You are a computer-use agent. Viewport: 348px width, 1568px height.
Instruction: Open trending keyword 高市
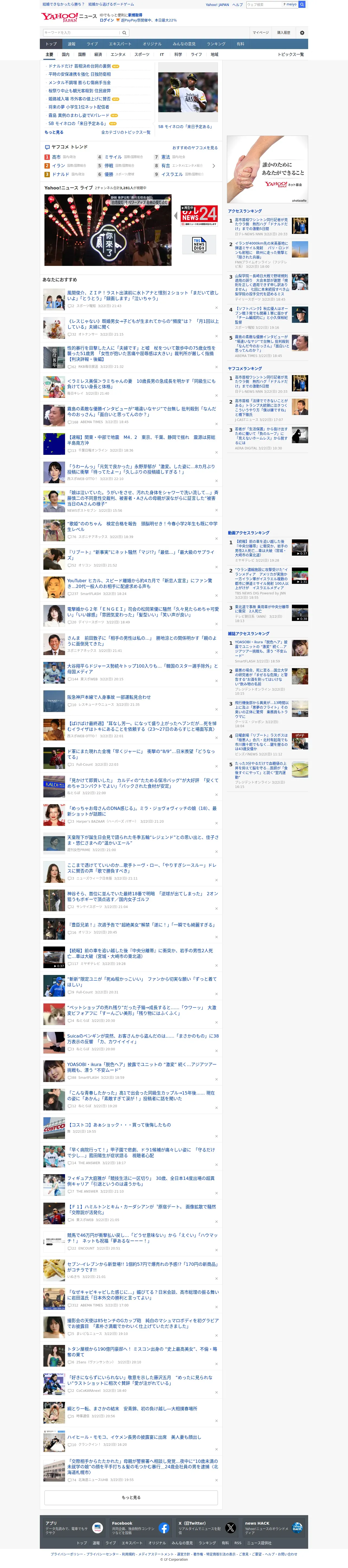pos(56,157)
